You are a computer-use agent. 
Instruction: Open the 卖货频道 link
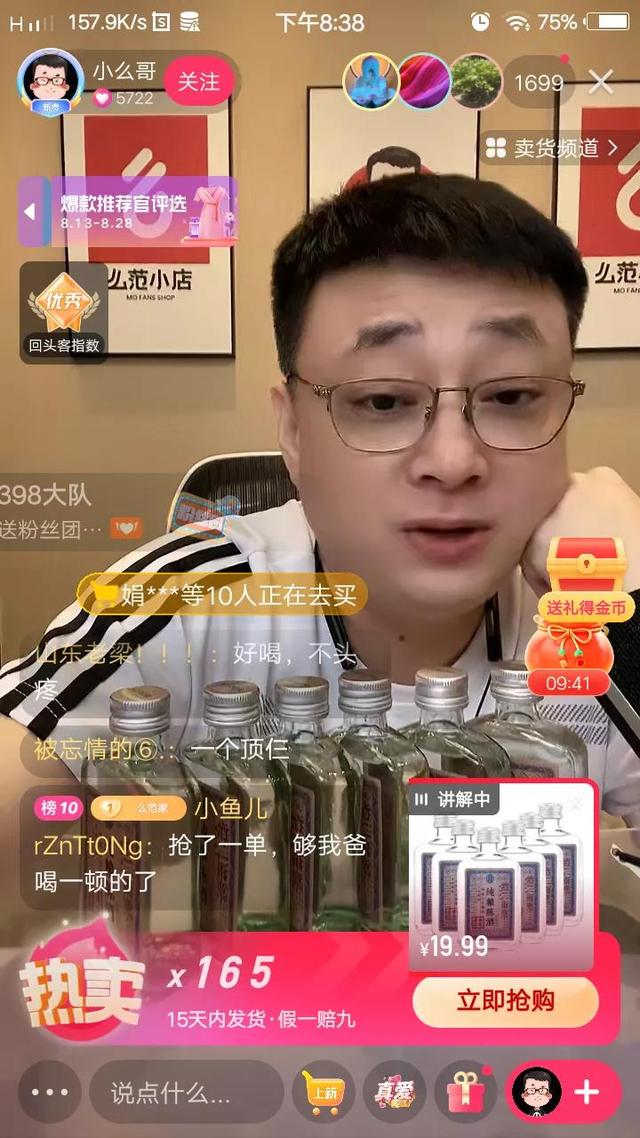(x=556, y=148)
